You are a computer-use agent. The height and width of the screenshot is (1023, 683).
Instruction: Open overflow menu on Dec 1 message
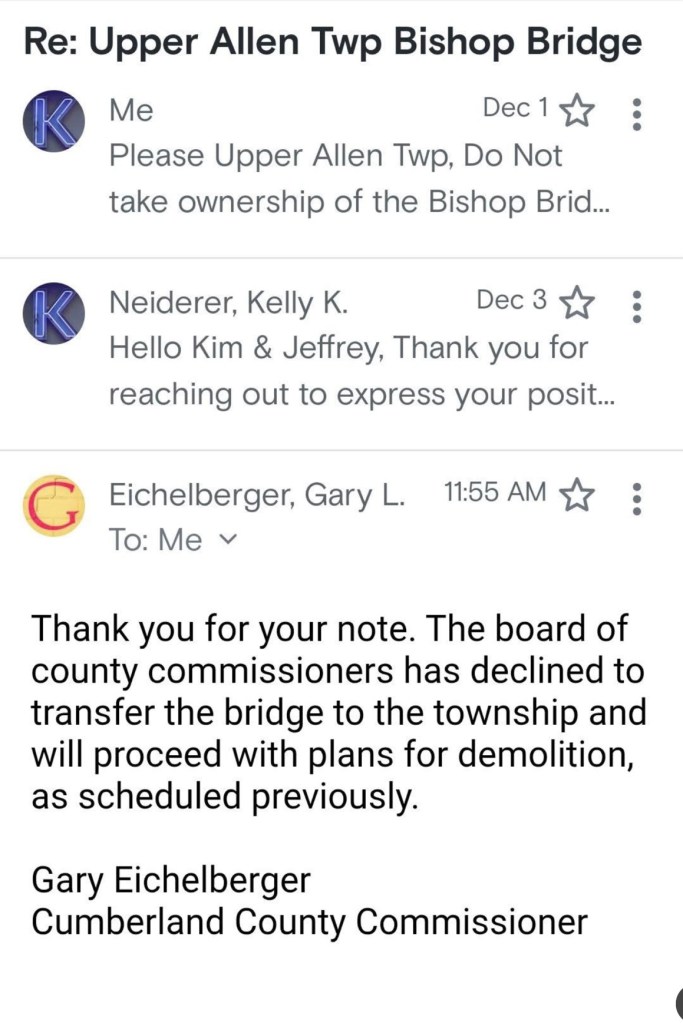tap(636, 113)
